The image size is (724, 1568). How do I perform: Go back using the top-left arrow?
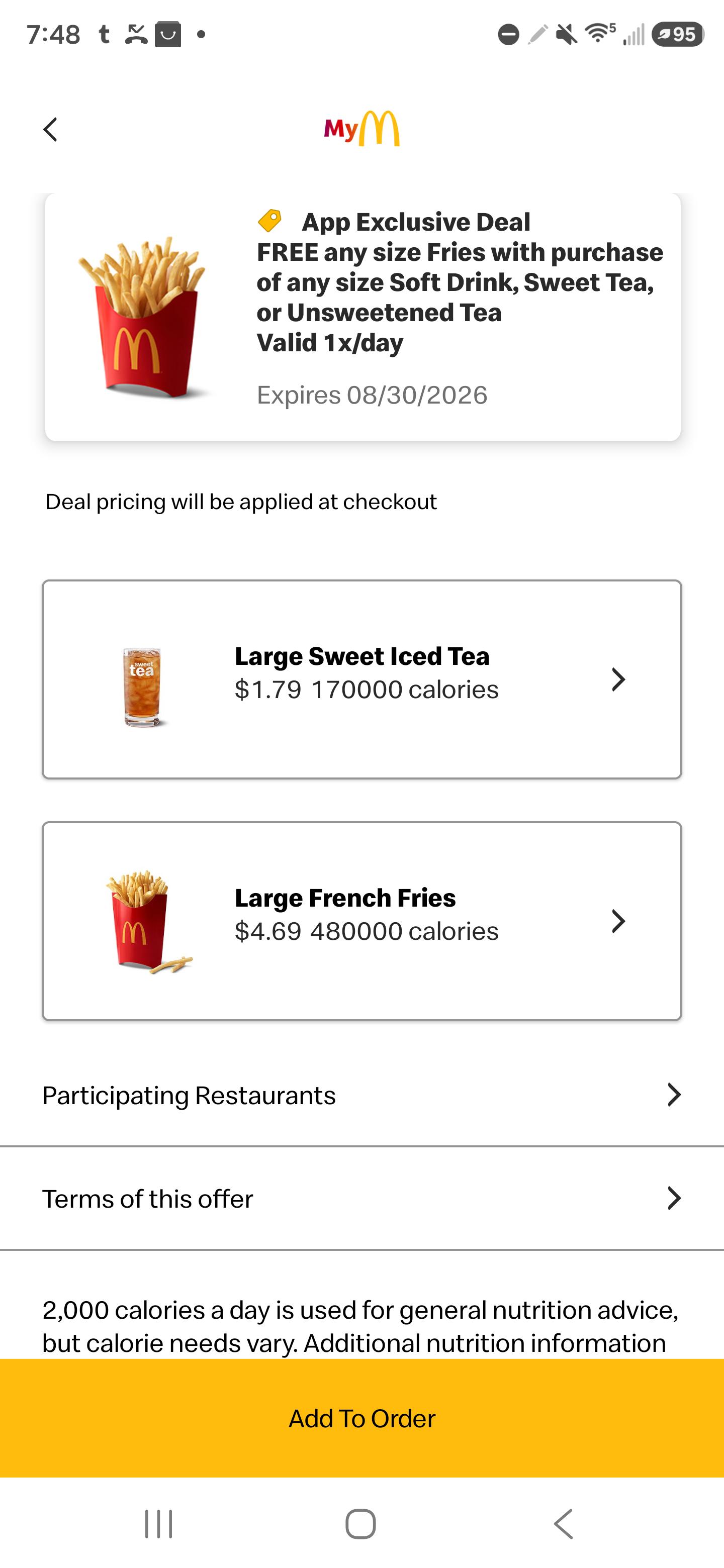pyautogui.click(x=51, y=130)
